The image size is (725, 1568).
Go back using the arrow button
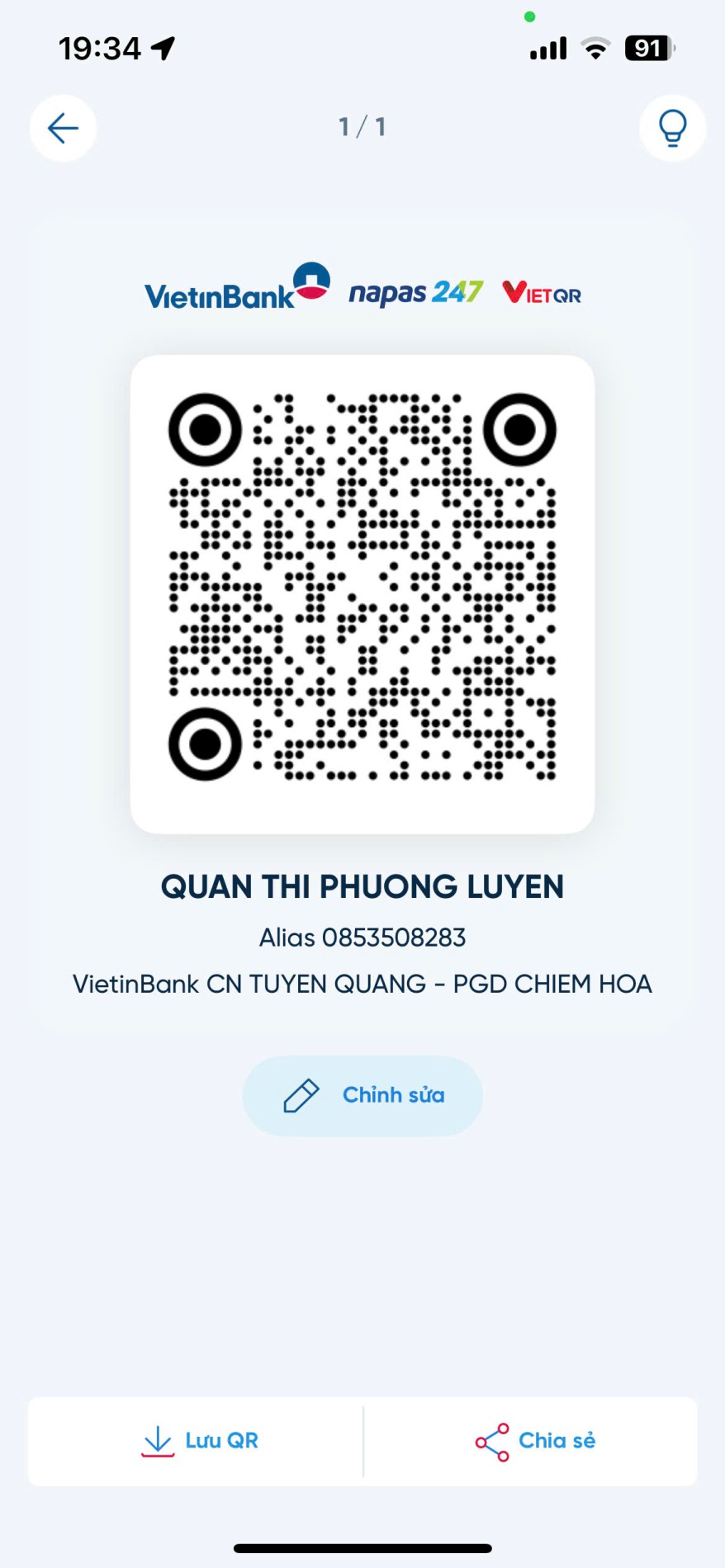63,128
